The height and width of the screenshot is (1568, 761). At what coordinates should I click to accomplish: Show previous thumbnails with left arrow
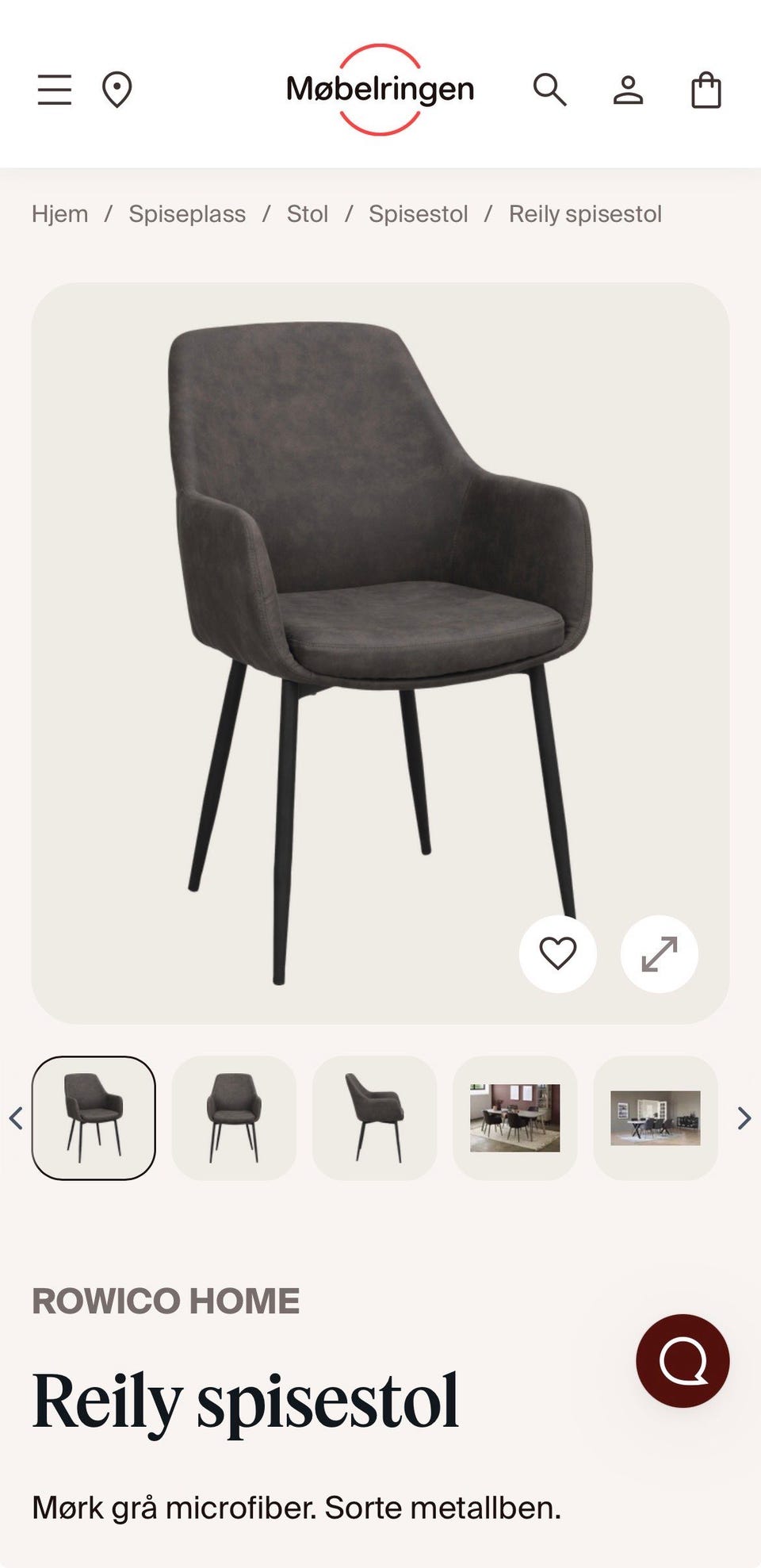[x=16, y=1118]
